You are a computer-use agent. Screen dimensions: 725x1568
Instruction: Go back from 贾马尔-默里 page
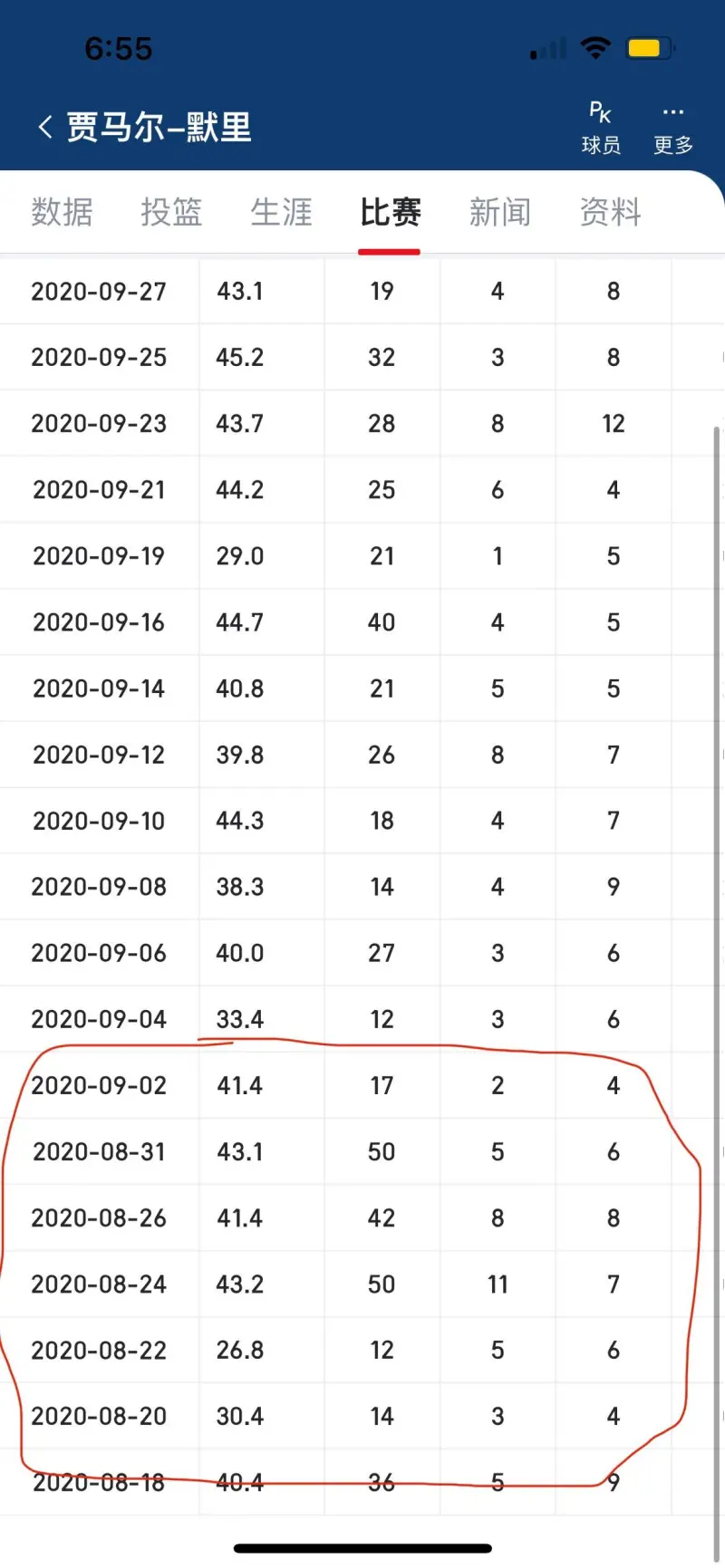[x=45, y=127]
